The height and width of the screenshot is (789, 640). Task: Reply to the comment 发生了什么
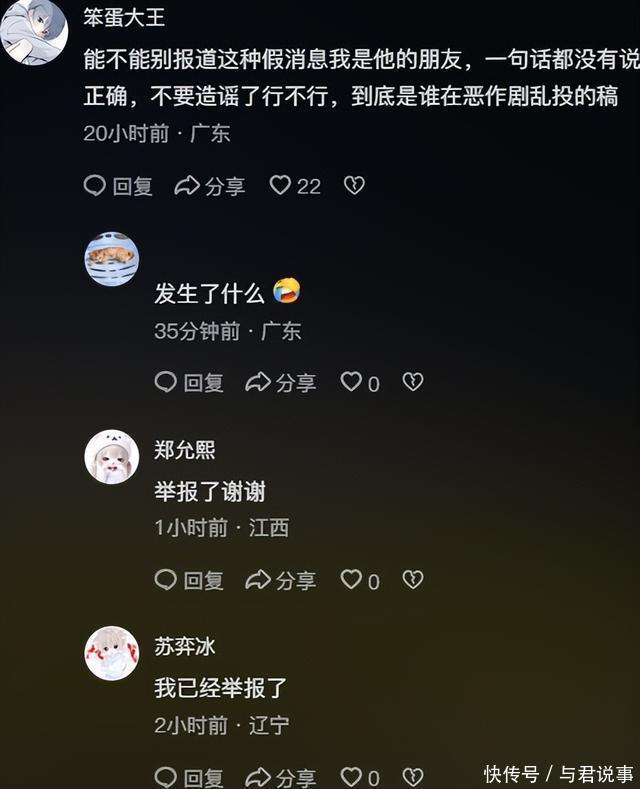point(189,382)
